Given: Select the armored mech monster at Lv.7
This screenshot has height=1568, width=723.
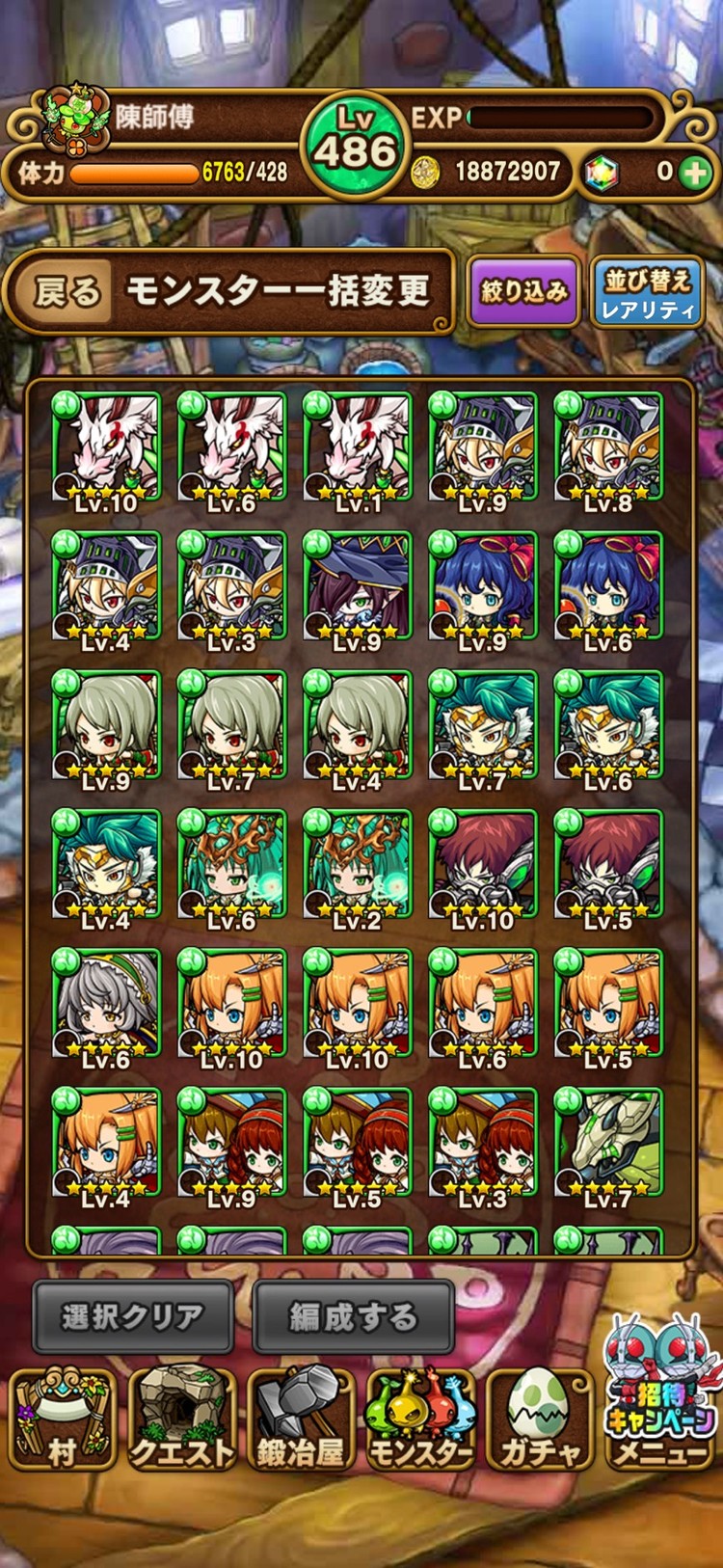Looking at the screenshot, I should [608, 1145].
